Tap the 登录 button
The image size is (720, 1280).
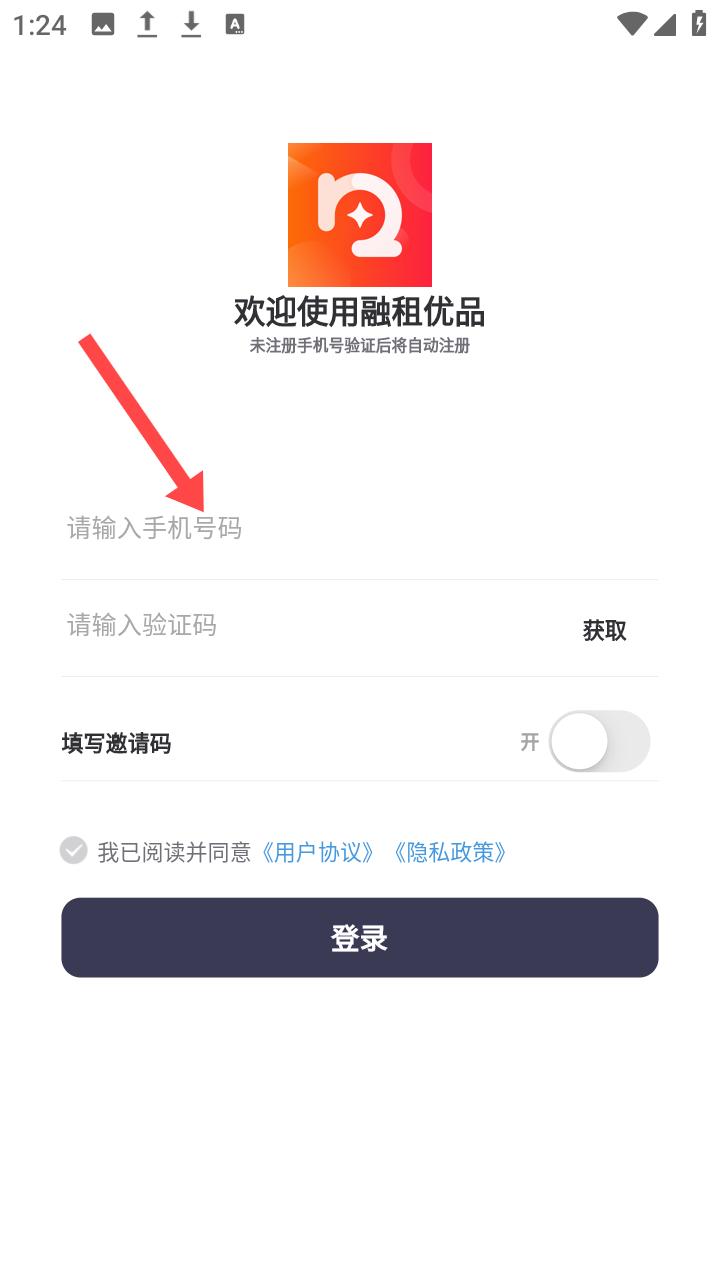coord(359,937)
